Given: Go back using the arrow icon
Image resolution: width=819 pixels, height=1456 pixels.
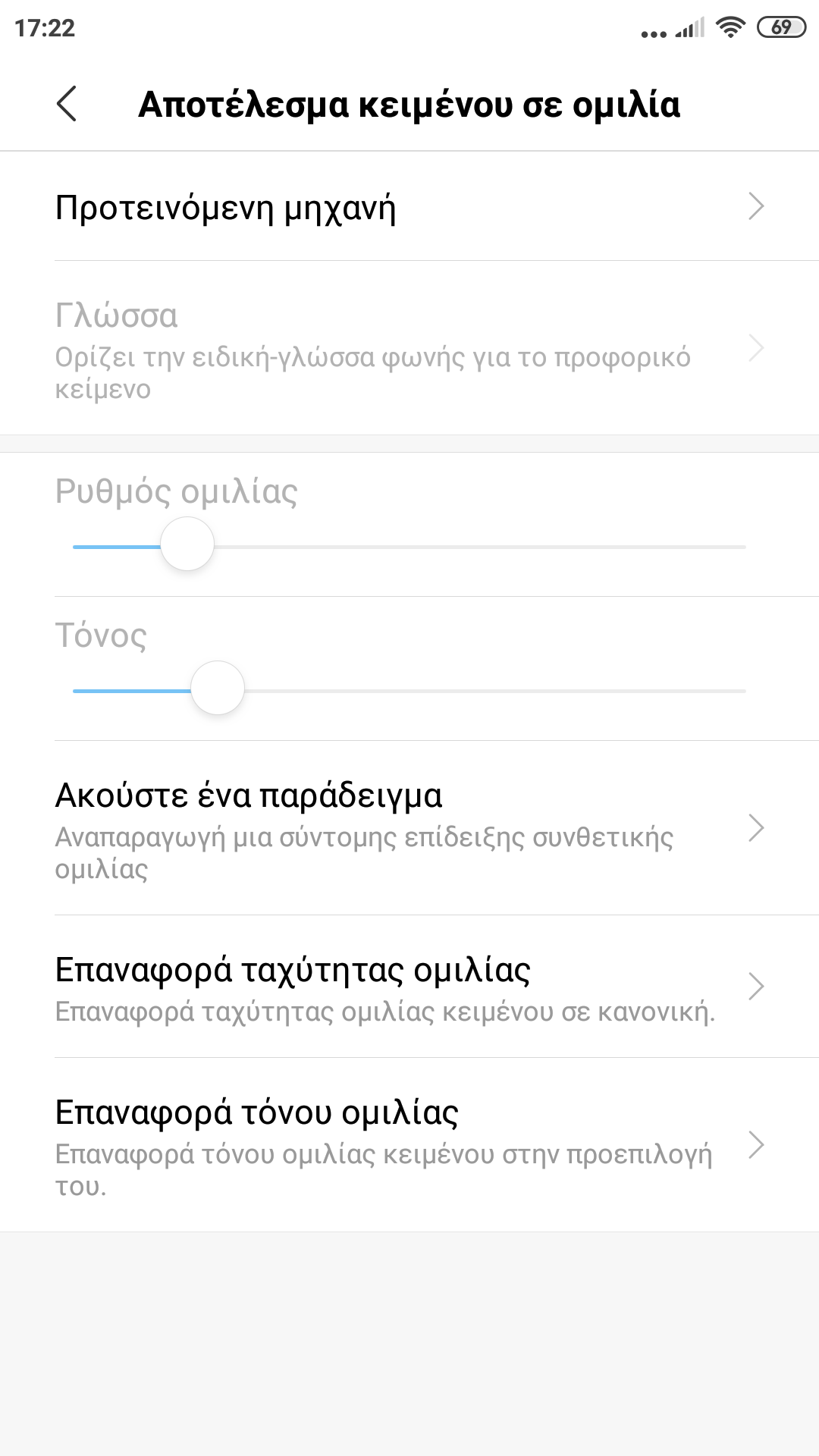Looking at the screenshot, I should tap(67, 104).
